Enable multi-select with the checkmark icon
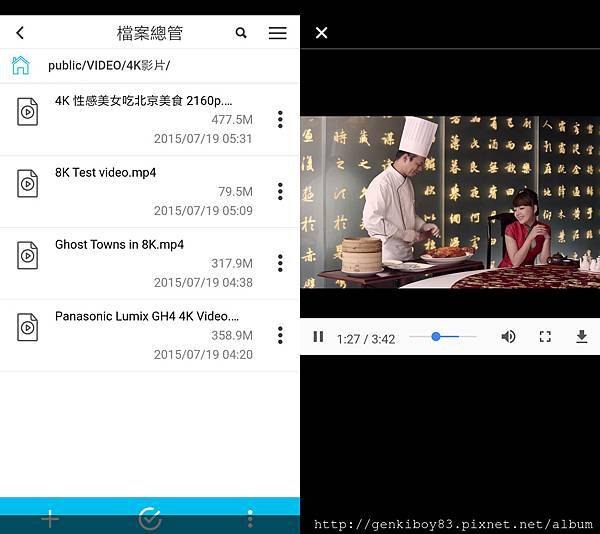Image resolution: width=600 pixels, height=534 pixels. click(150, 518)
